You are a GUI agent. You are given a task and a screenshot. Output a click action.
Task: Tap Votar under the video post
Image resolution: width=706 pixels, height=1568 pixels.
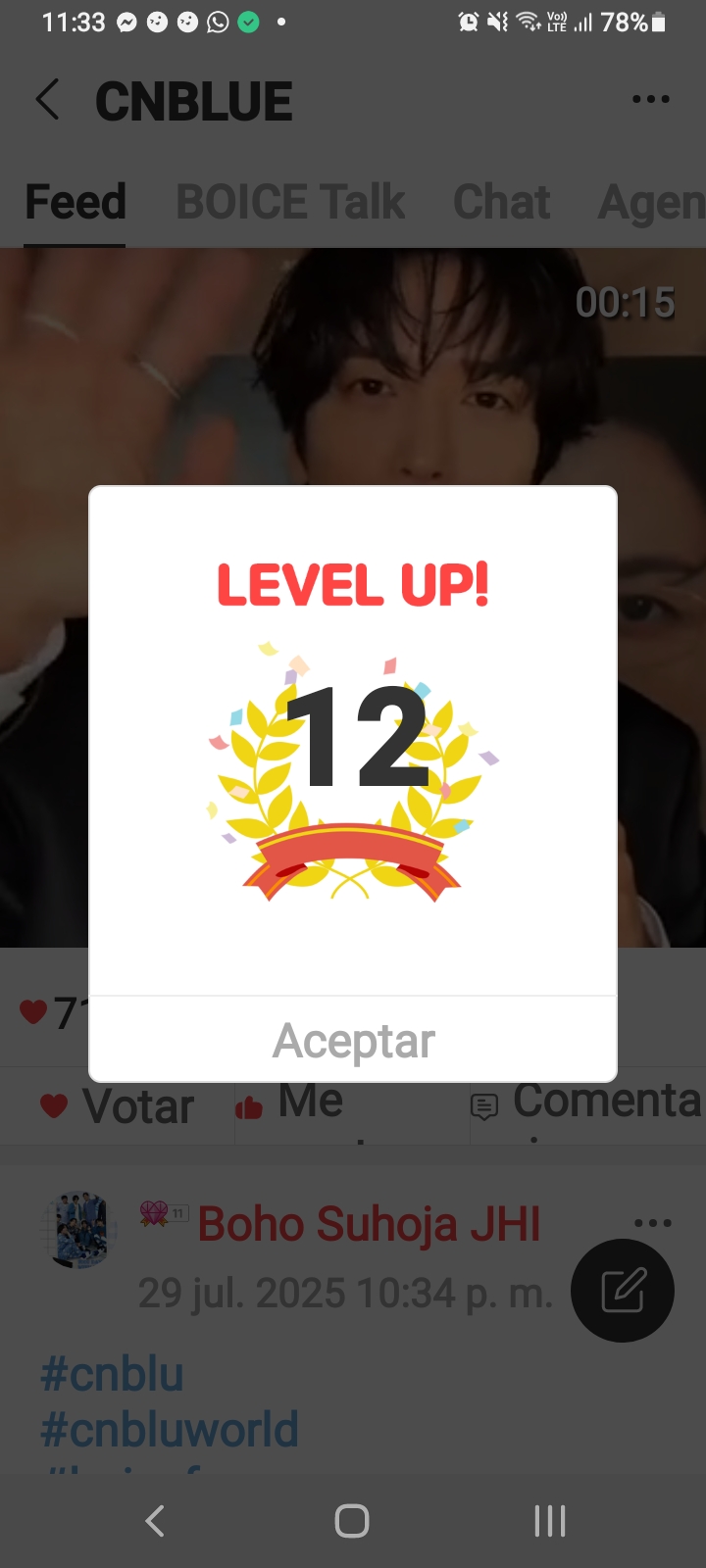118,1106
